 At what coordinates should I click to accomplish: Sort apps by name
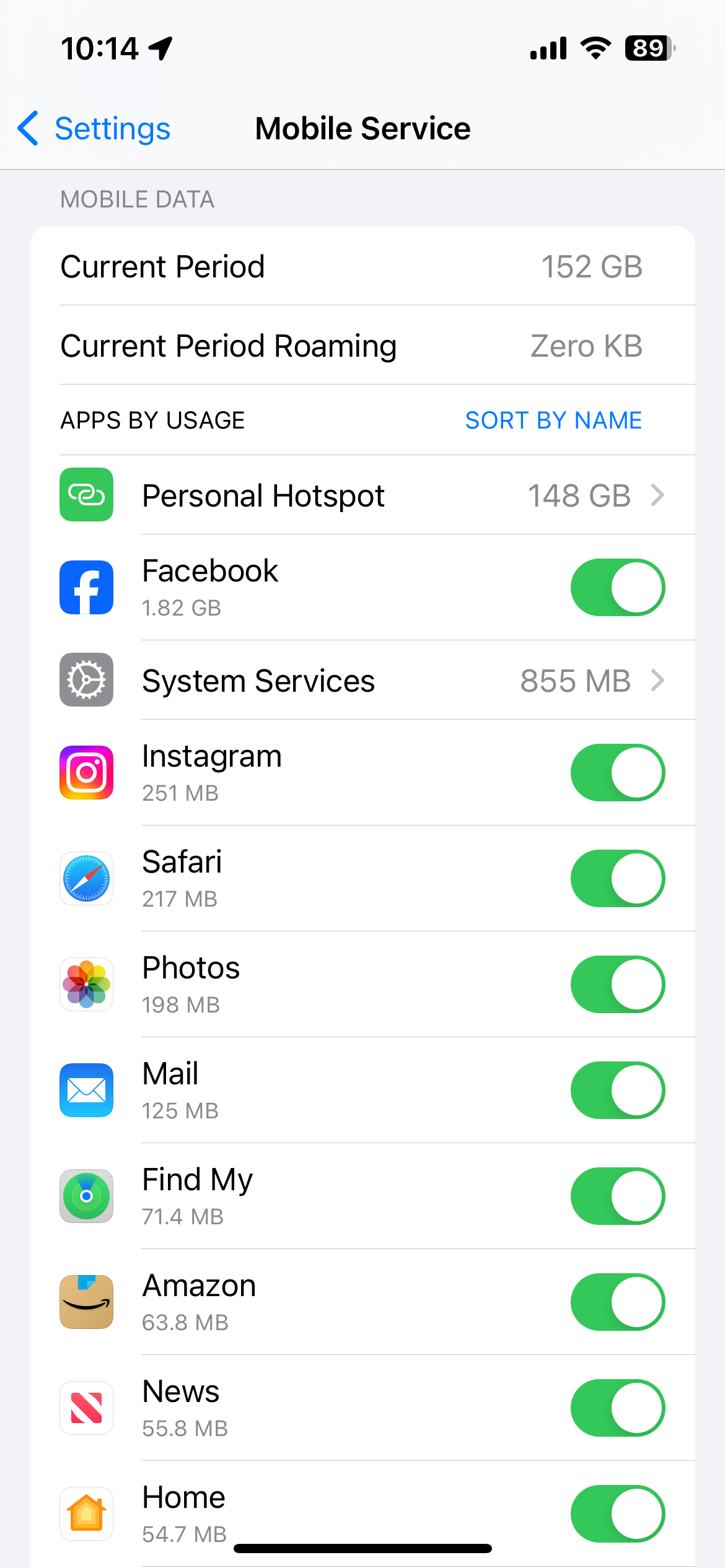pos(553,420)
